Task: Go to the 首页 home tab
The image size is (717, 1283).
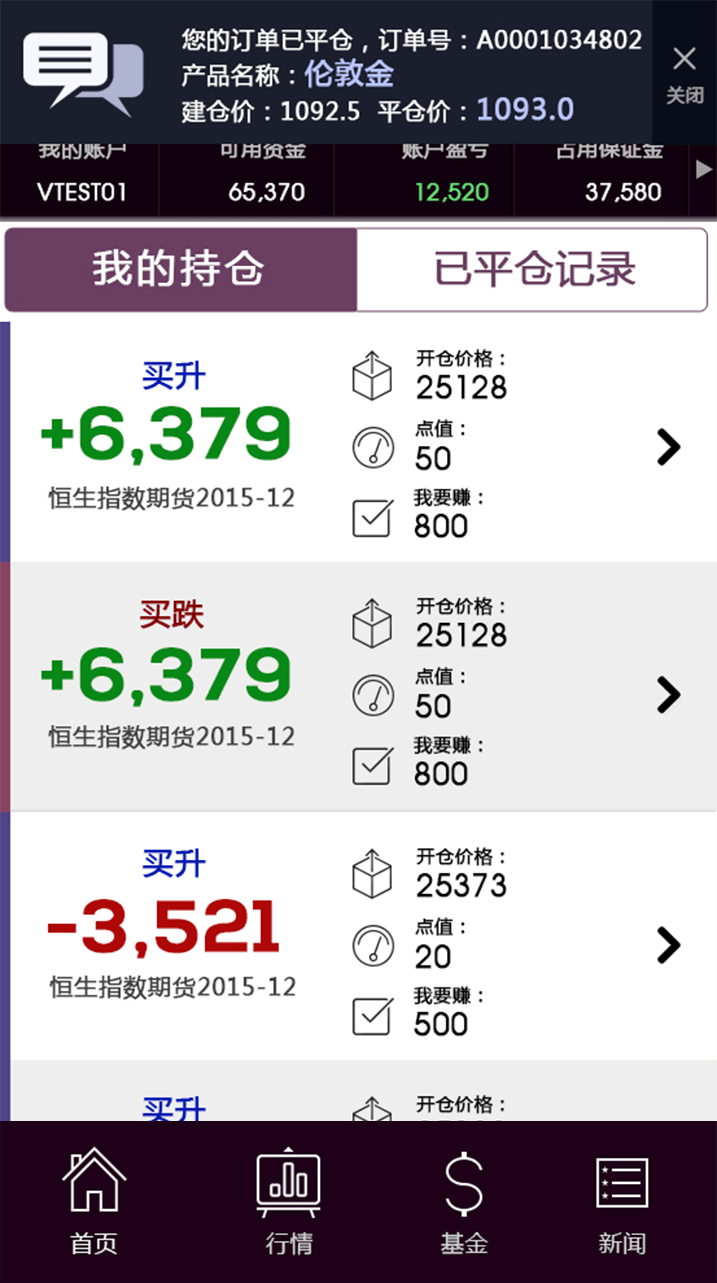Action: (94, 1202)
